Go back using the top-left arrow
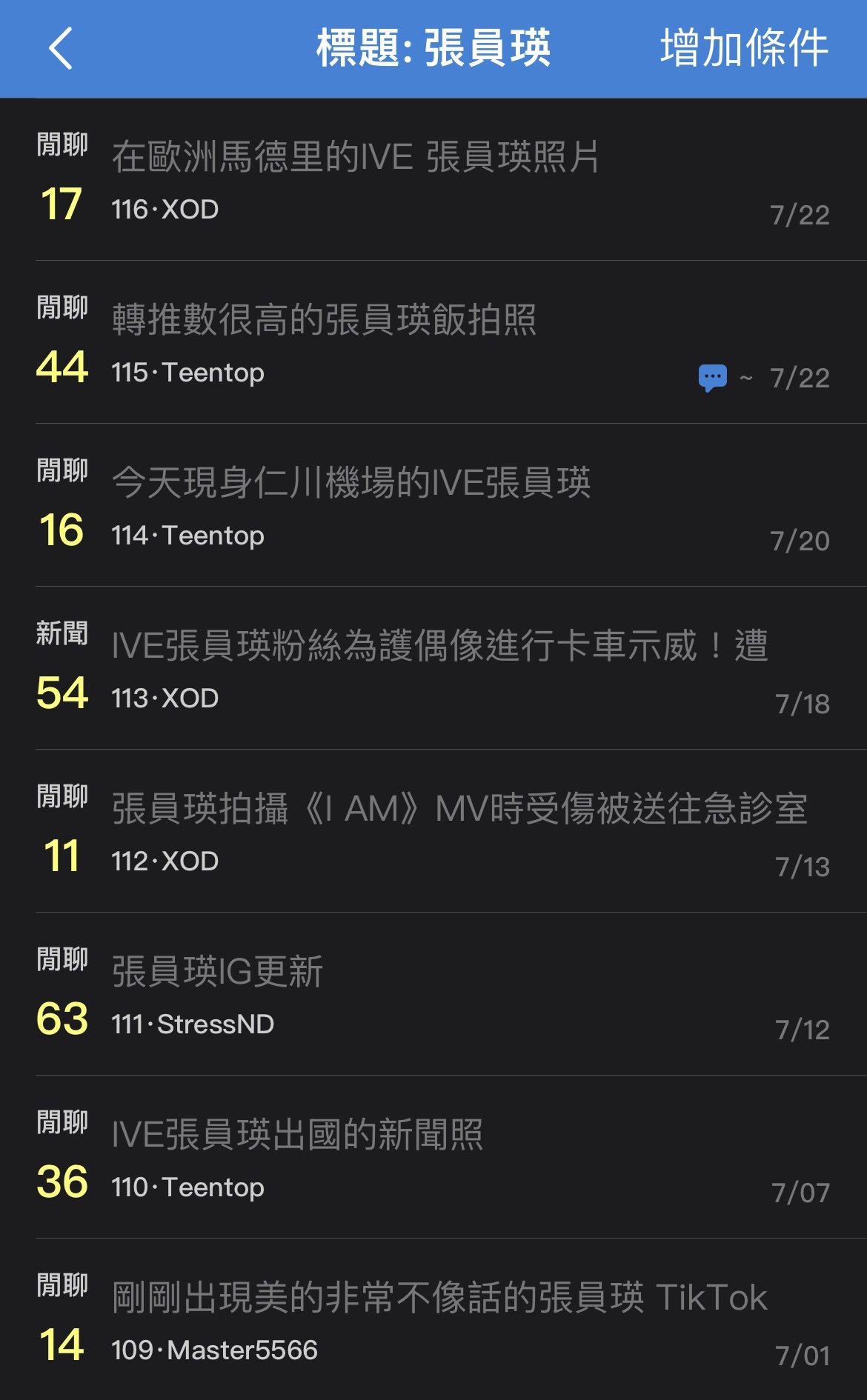The width and height of the screenshot is (867, 1400). (61, 49)
